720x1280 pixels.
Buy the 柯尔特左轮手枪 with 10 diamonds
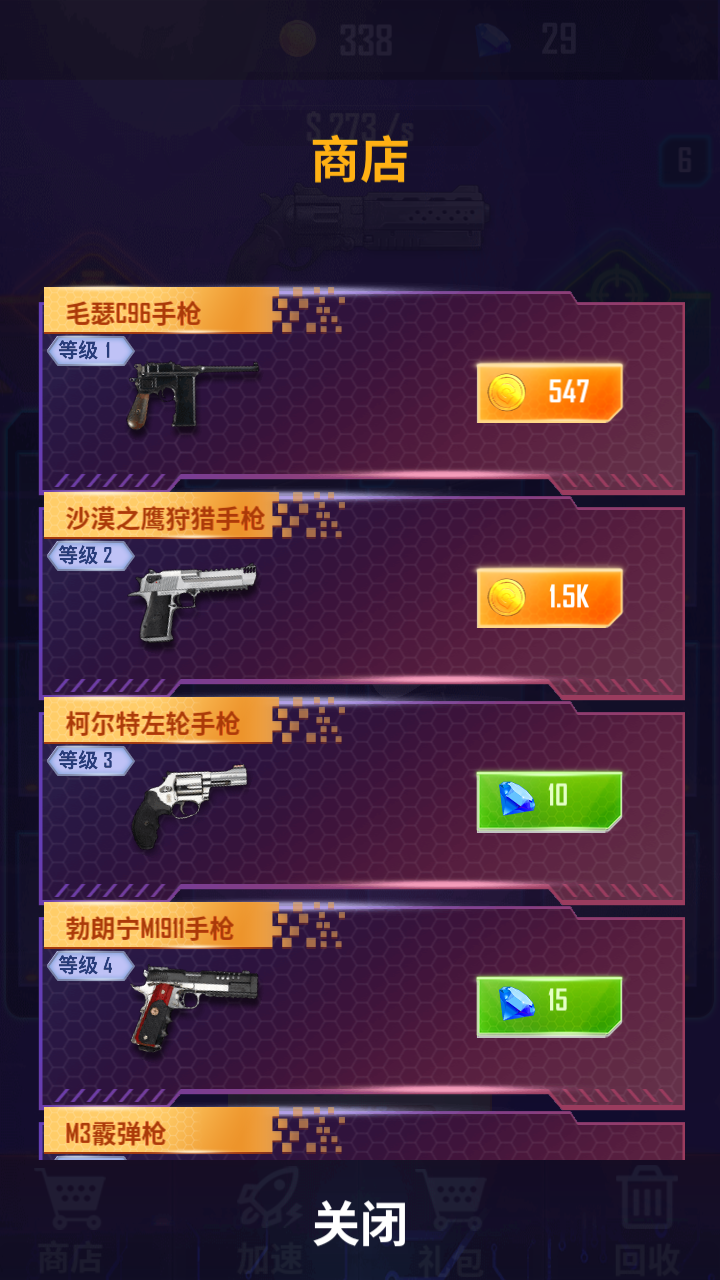547,796
